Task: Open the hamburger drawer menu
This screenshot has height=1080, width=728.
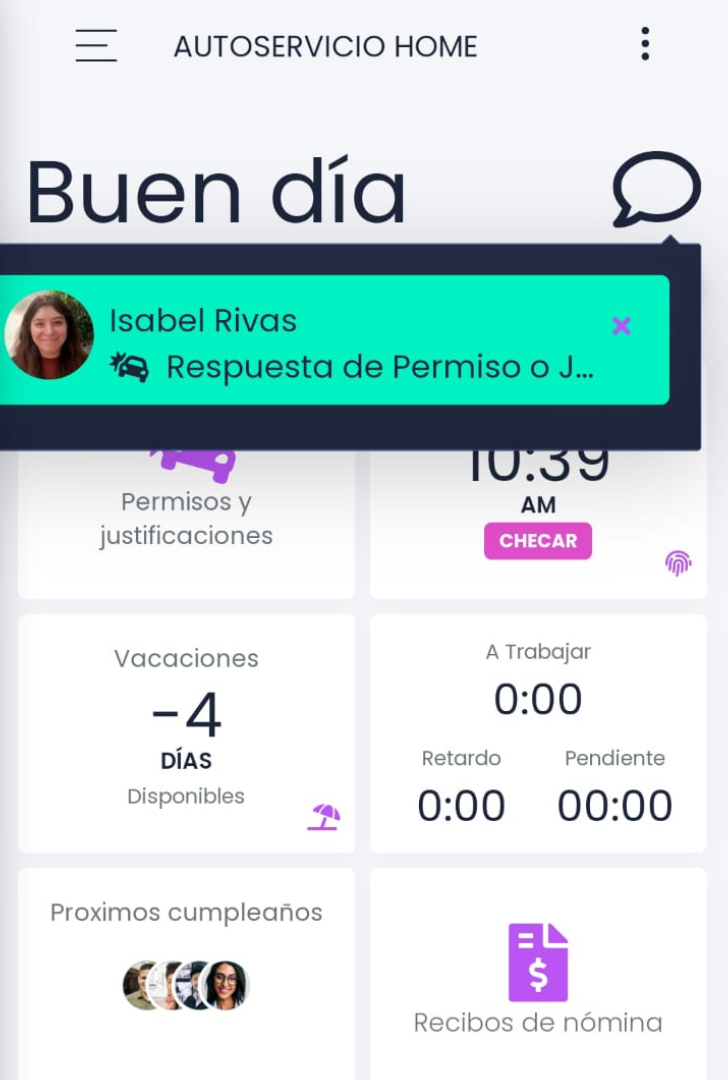Action: click(96, 46)
